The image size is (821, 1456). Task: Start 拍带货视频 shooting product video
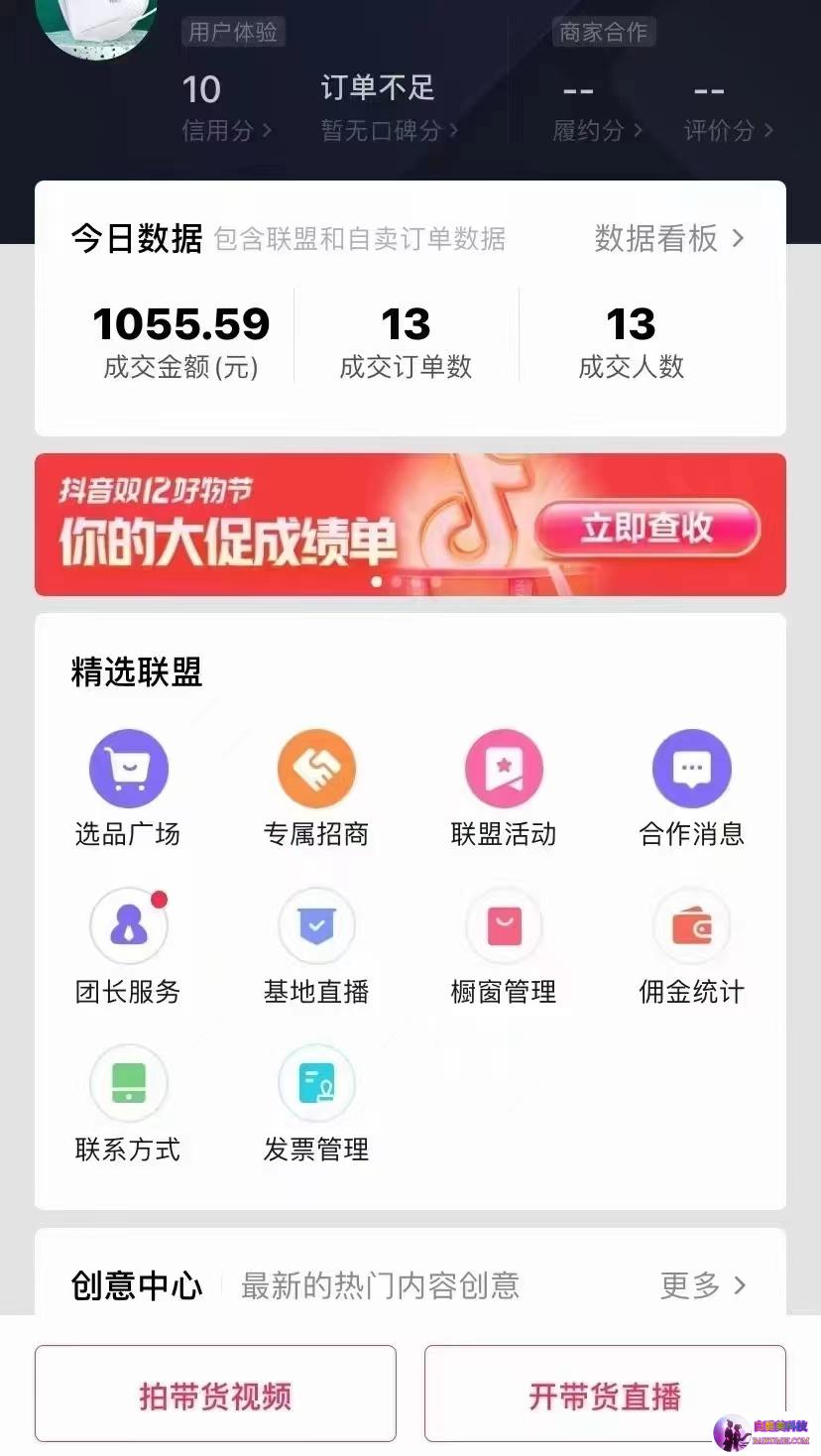click(x=215, y=1395)
